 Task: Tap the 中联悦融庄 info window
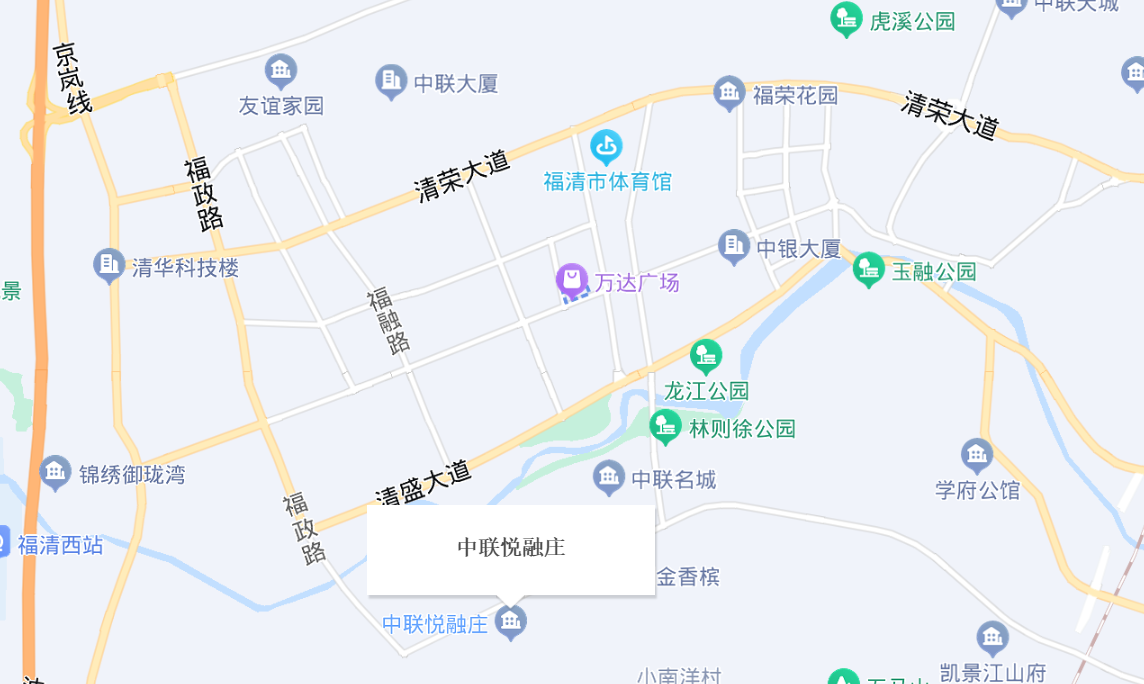(511, 549)
